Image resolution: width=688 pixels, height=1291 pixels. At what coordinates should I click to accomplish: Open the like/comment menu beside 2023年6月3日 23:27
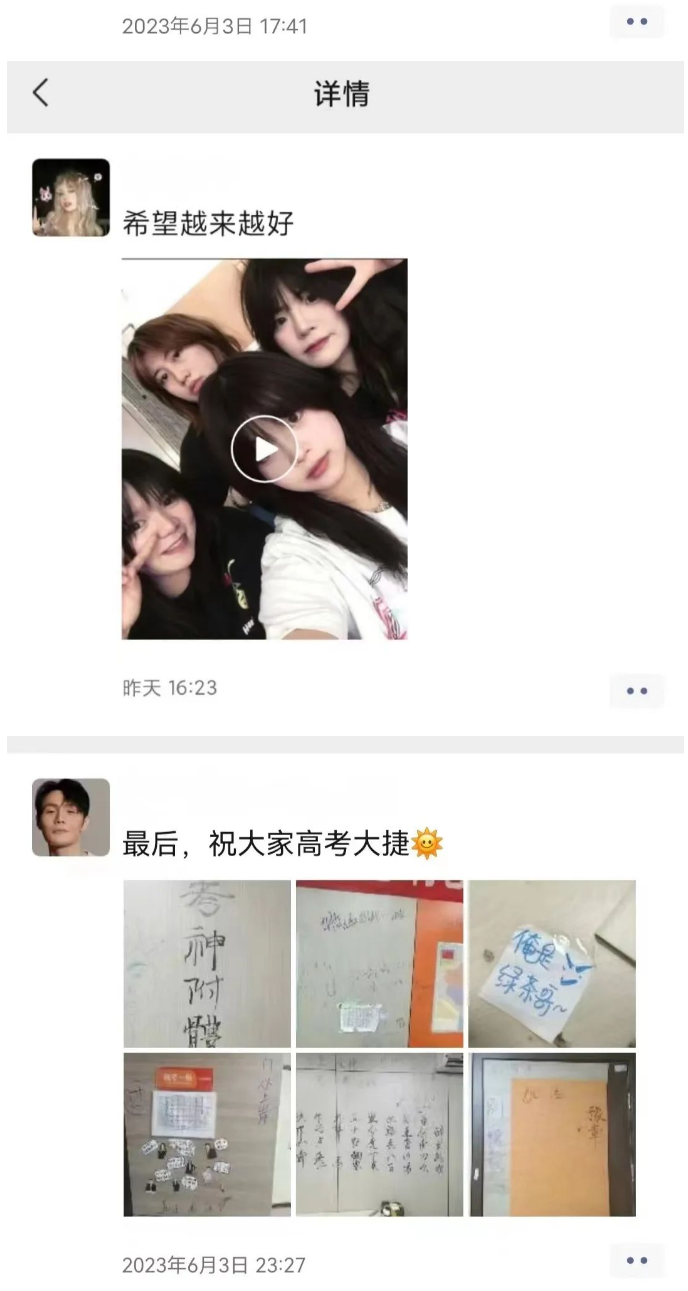point(636,1260)
